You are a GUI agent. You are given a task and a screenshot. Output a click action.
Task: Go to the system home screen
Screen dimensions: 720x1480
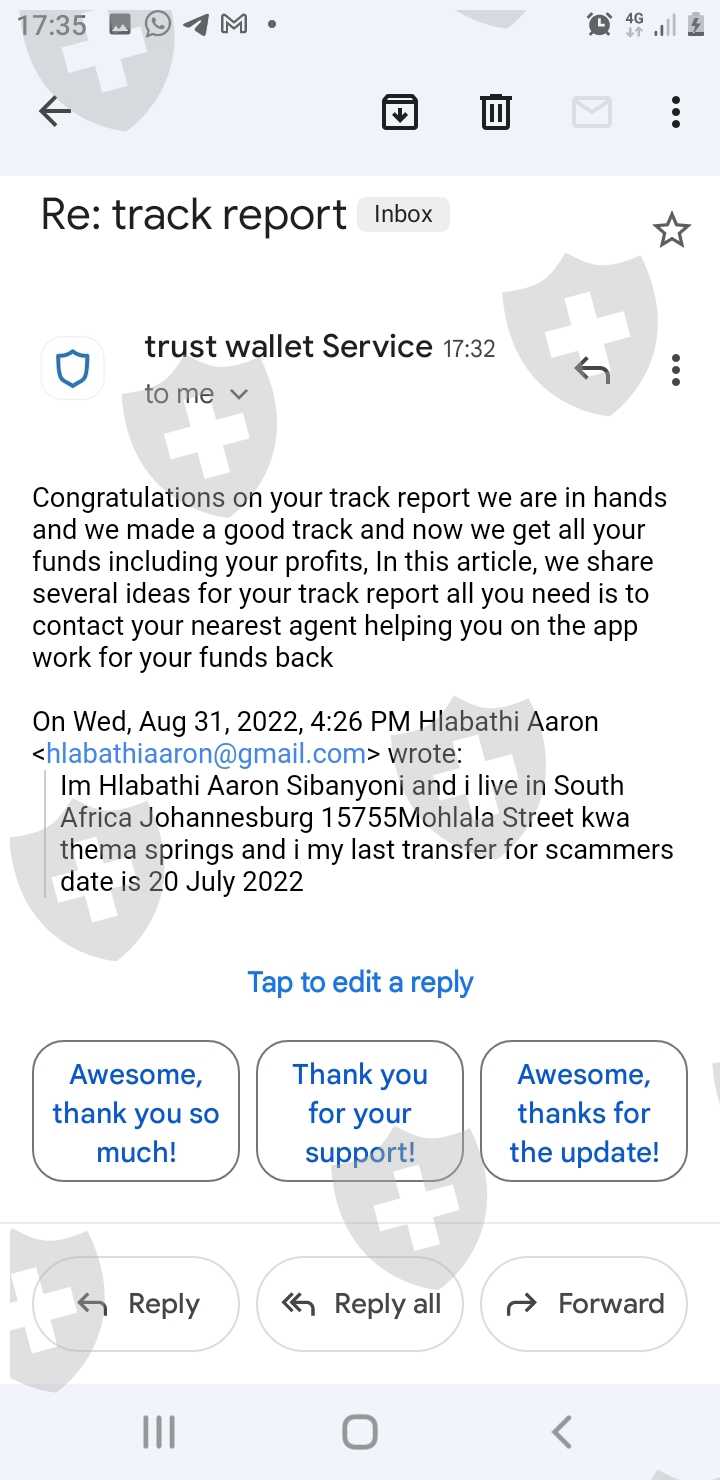(360, 1432)
